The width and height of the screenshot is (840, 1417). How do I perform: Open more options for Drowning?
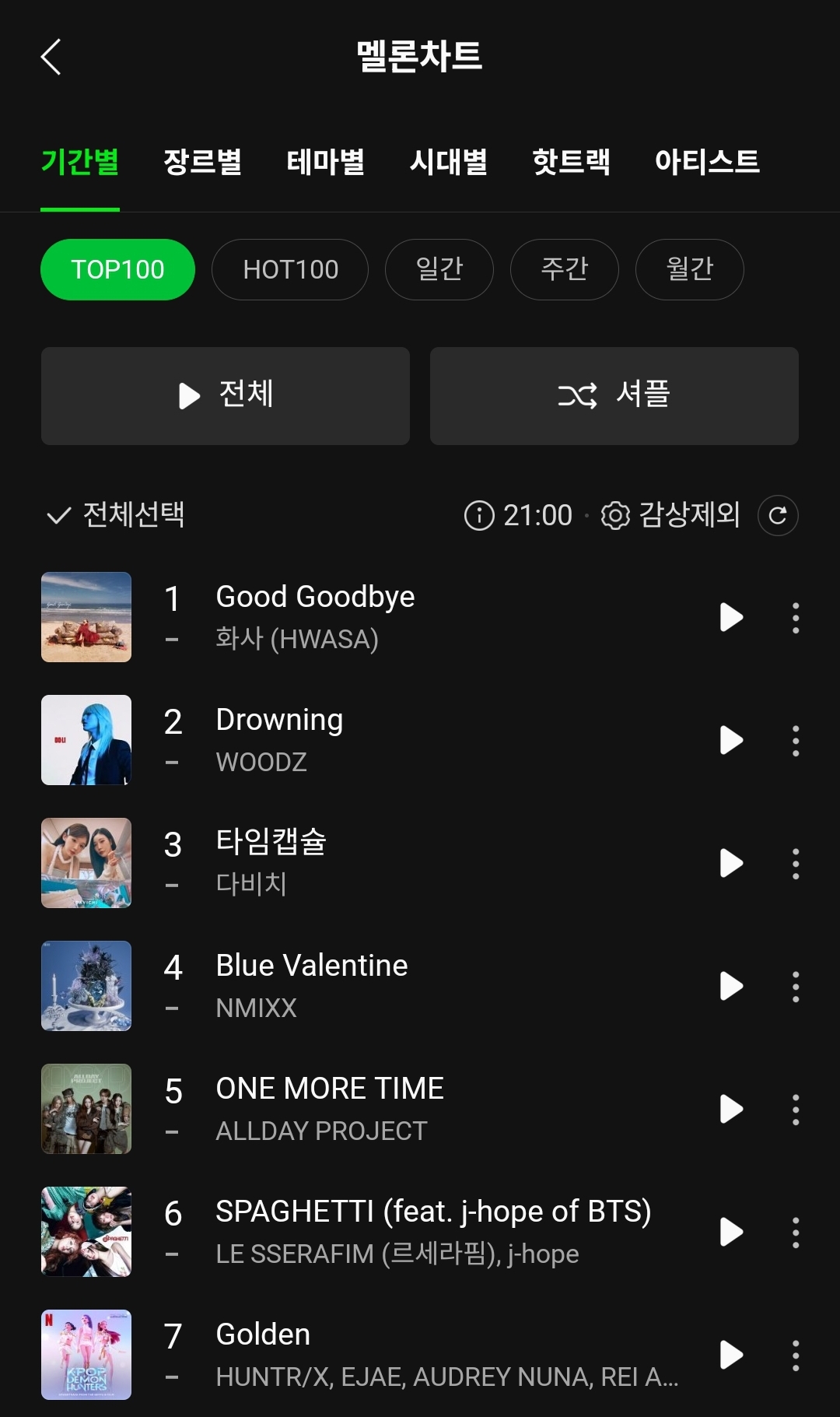pyautogui.click(x=795, y=740)
